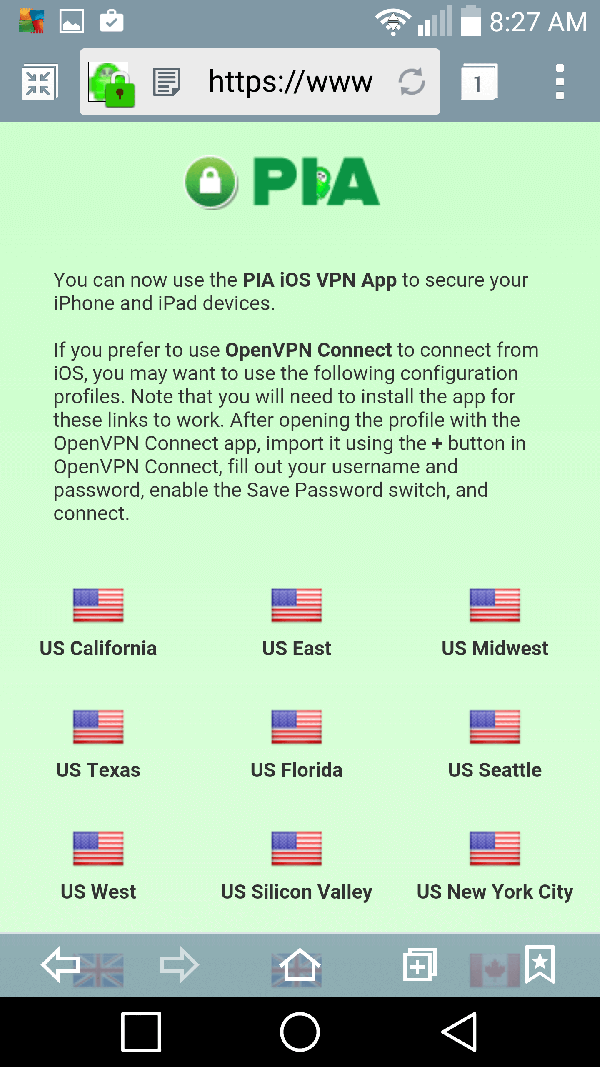Reload the current page
Viewport: 600px width, 1067px height.
point(412,82)
